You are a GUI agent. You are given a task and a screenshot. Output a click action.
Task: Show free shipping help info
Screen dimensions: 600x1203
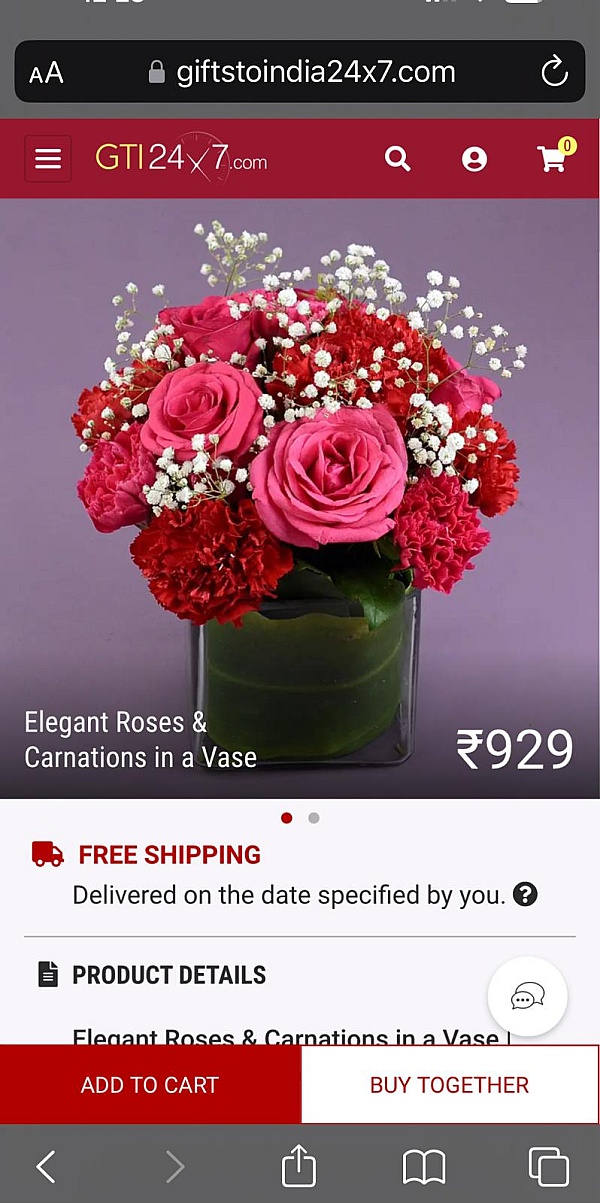coord(525,895)
